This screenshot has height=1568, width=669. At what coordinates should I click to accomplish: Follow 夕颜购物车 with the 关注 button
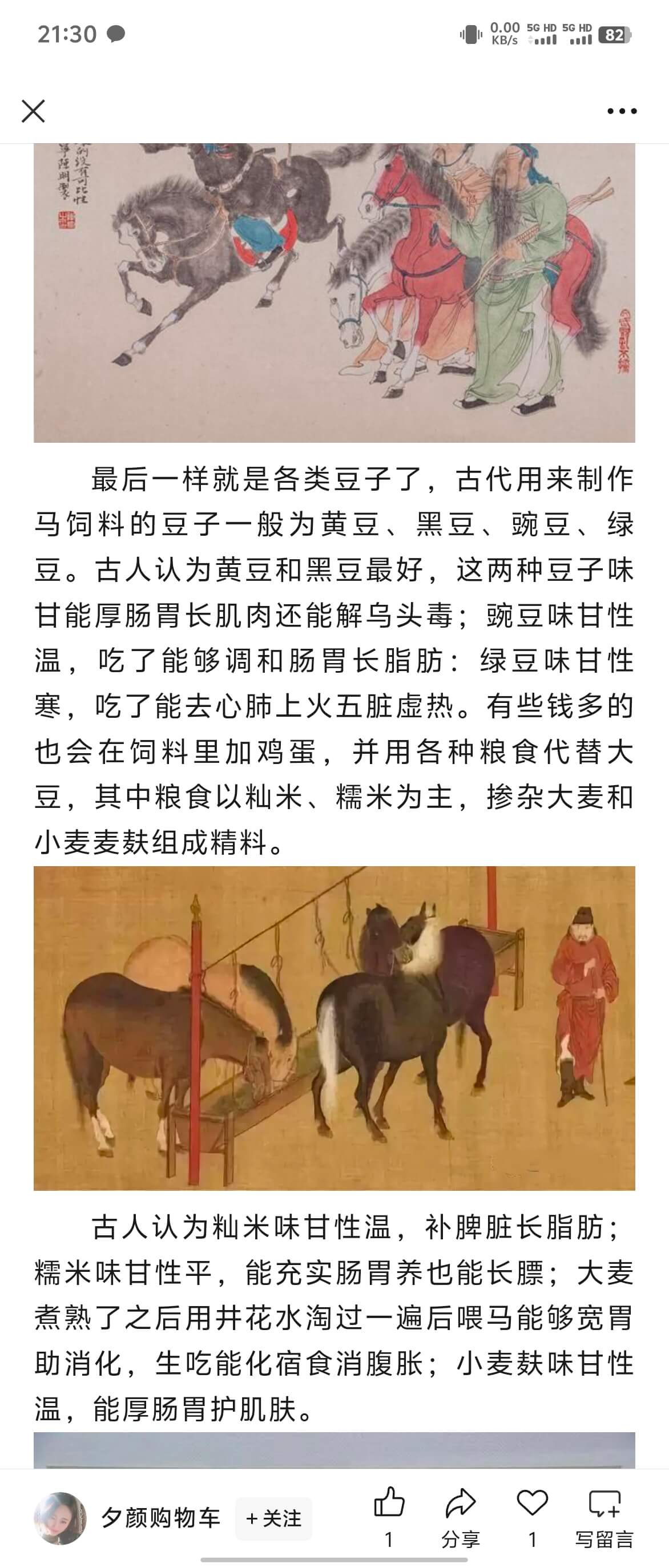[x=273, y=1519]
